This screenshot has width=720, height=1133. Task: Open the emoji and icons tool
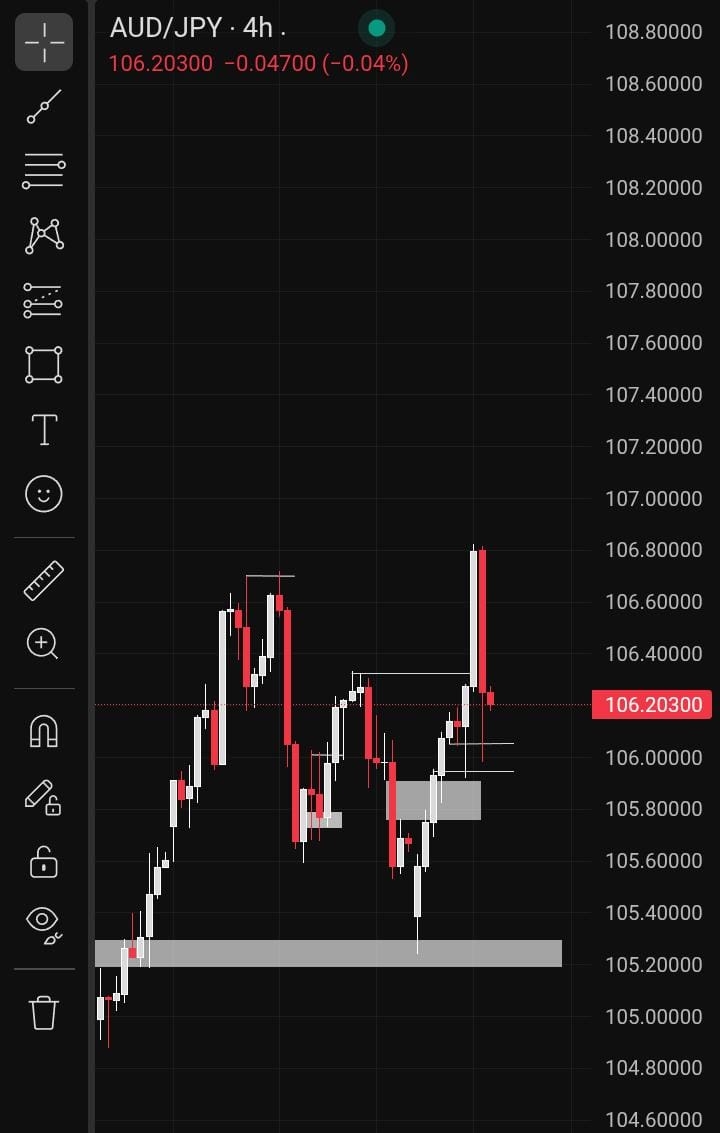[x=44, y=494]
